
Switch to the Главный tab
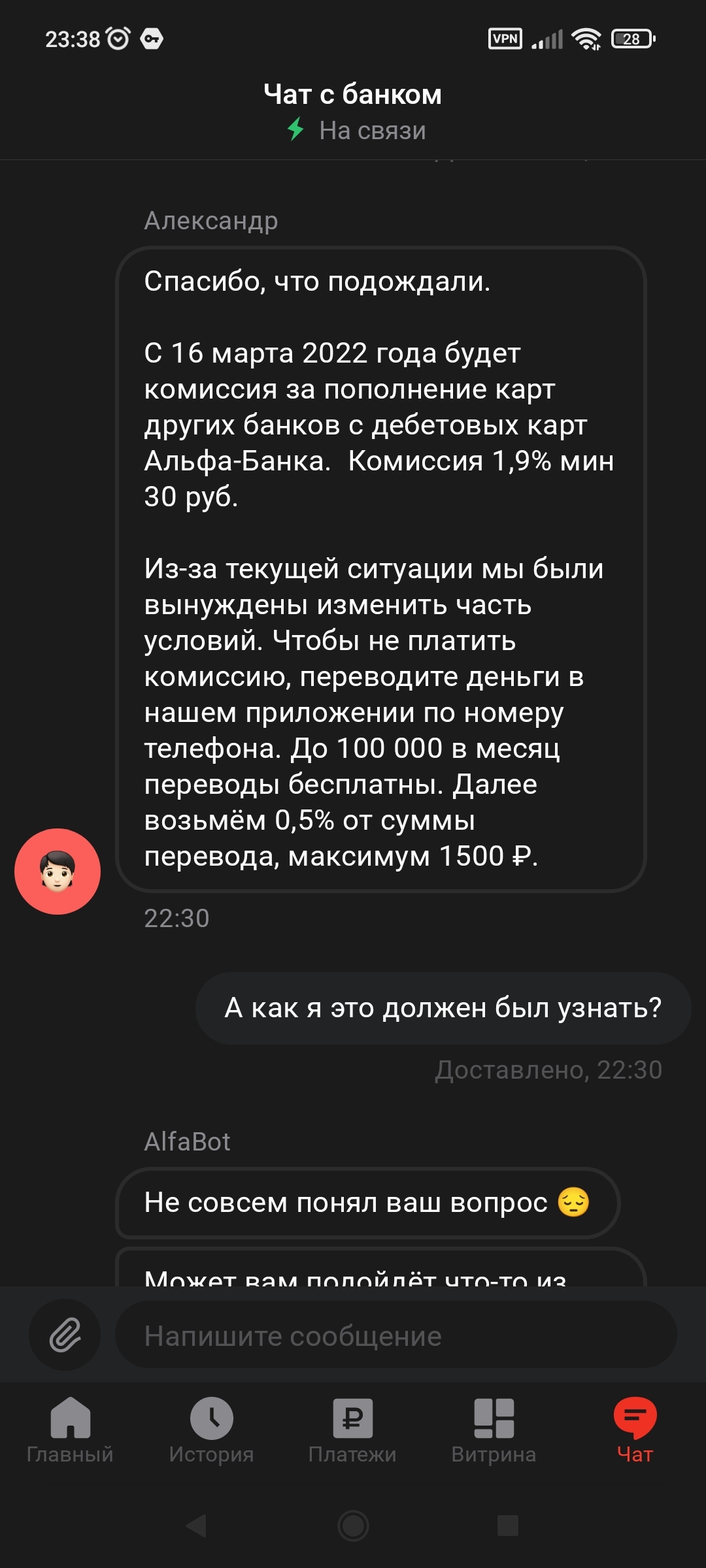pyautogui.click(x=70, y=1429)
